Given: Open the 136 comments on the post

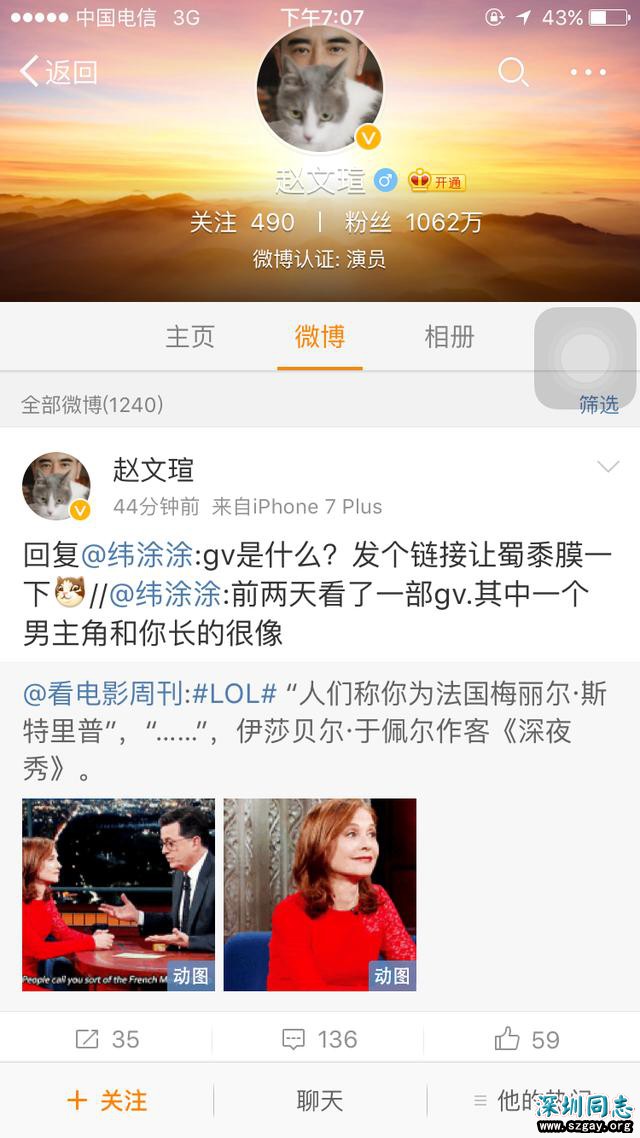Looking at the screenshot, I should pos(320,1039).
